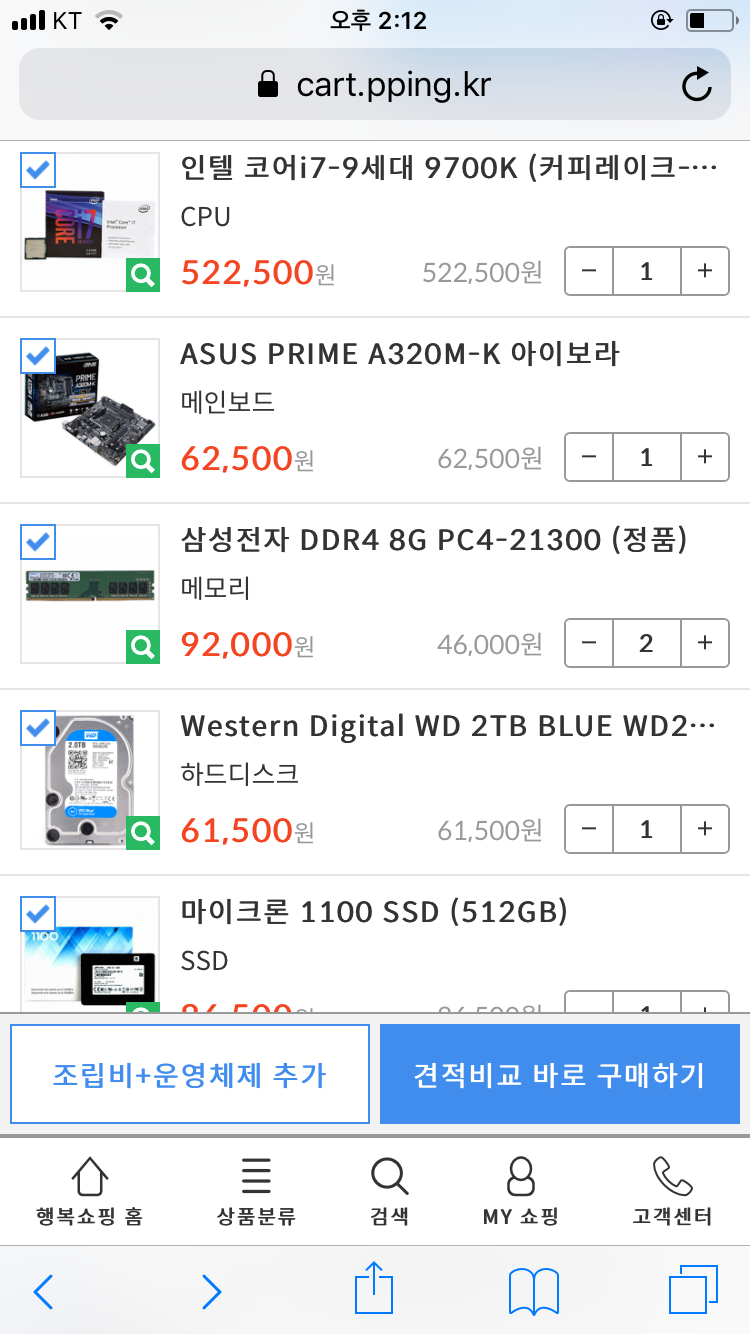This screenshot has width=750, height=1334.
Task: Reduce Samsung DDR4 8G quantity by one
Action: pyautogui.click(x=589, y=643)
